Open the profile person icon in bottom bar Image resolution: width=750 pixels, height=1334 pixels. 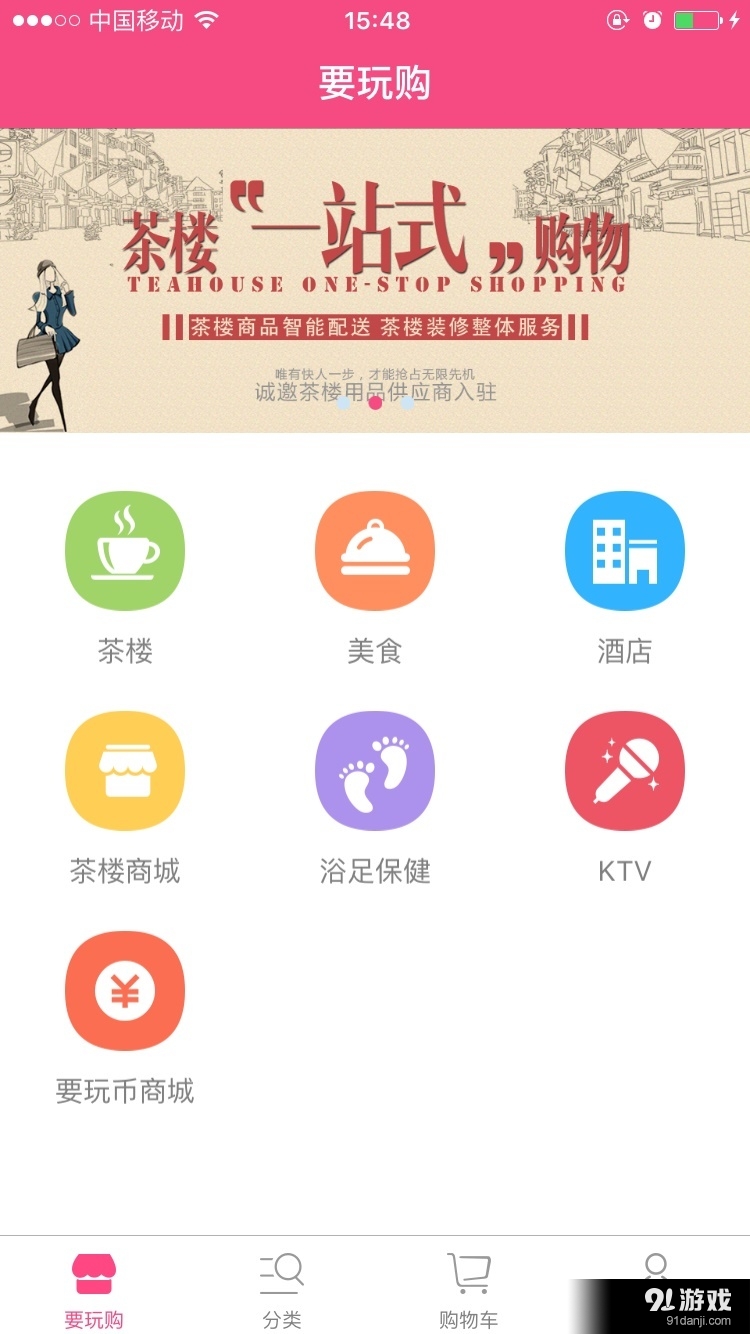pyautogui.click(x=656, y=1272)
